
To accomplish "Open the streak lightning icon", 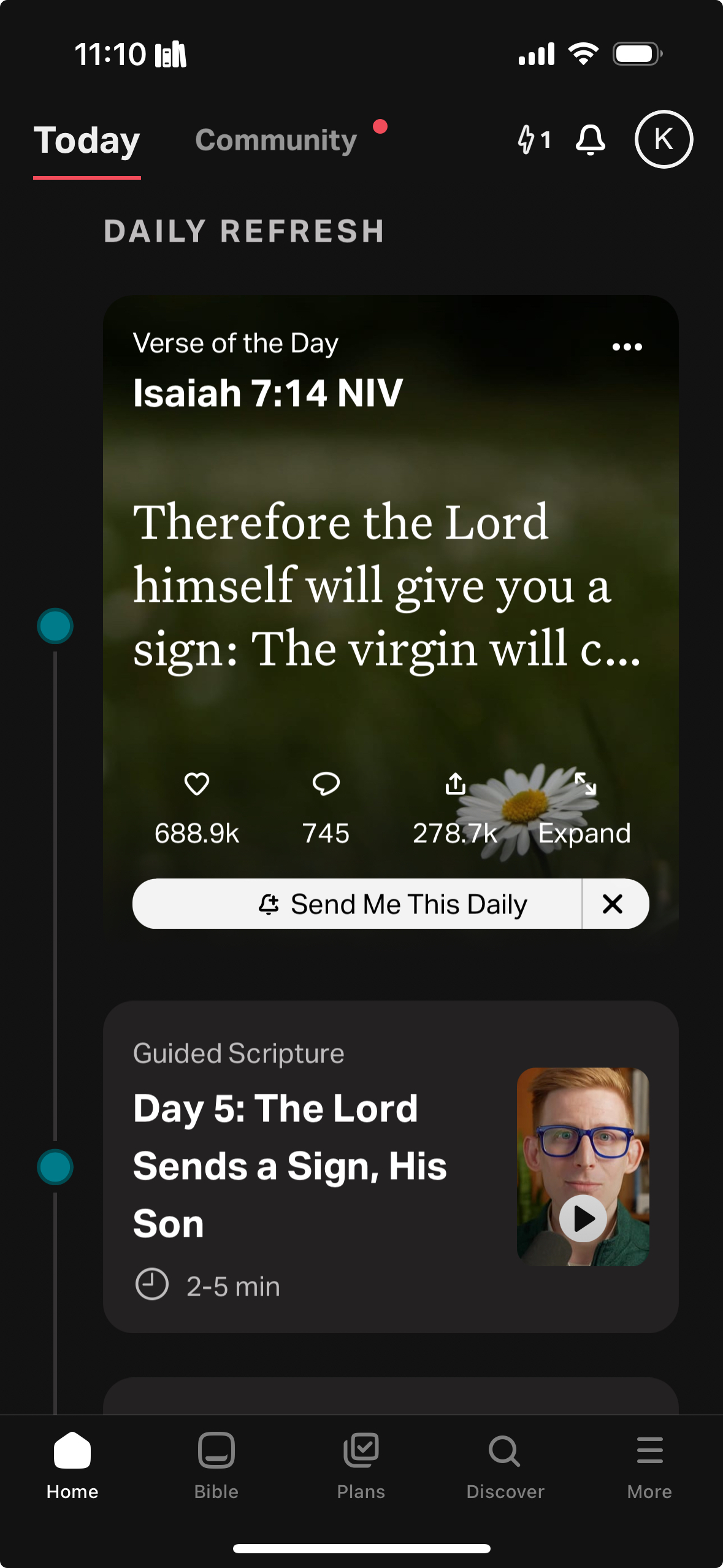I will pos(533,140).
